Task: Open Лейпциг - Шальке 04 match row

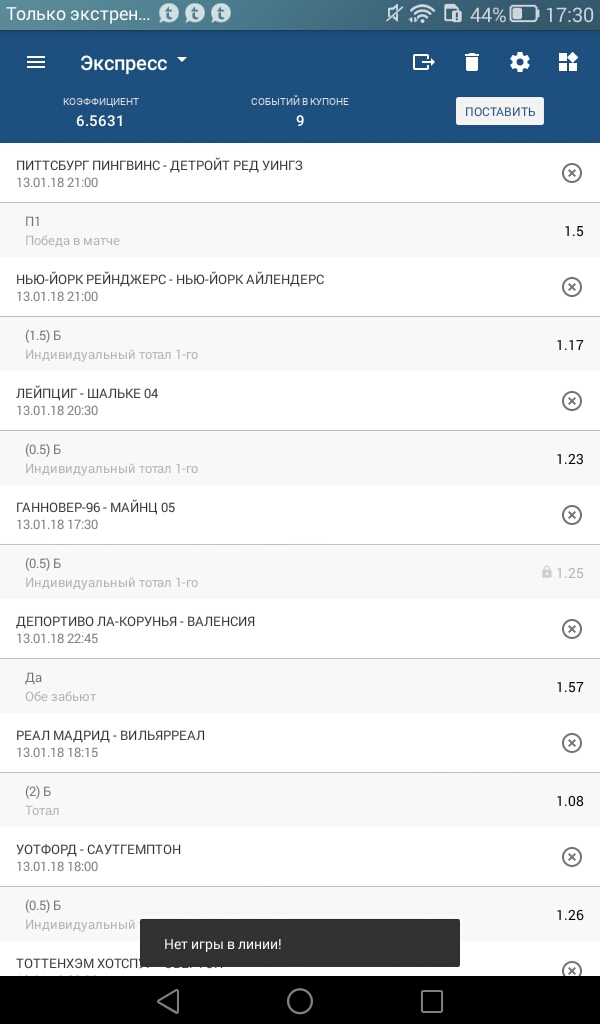Action: [200, 401]
